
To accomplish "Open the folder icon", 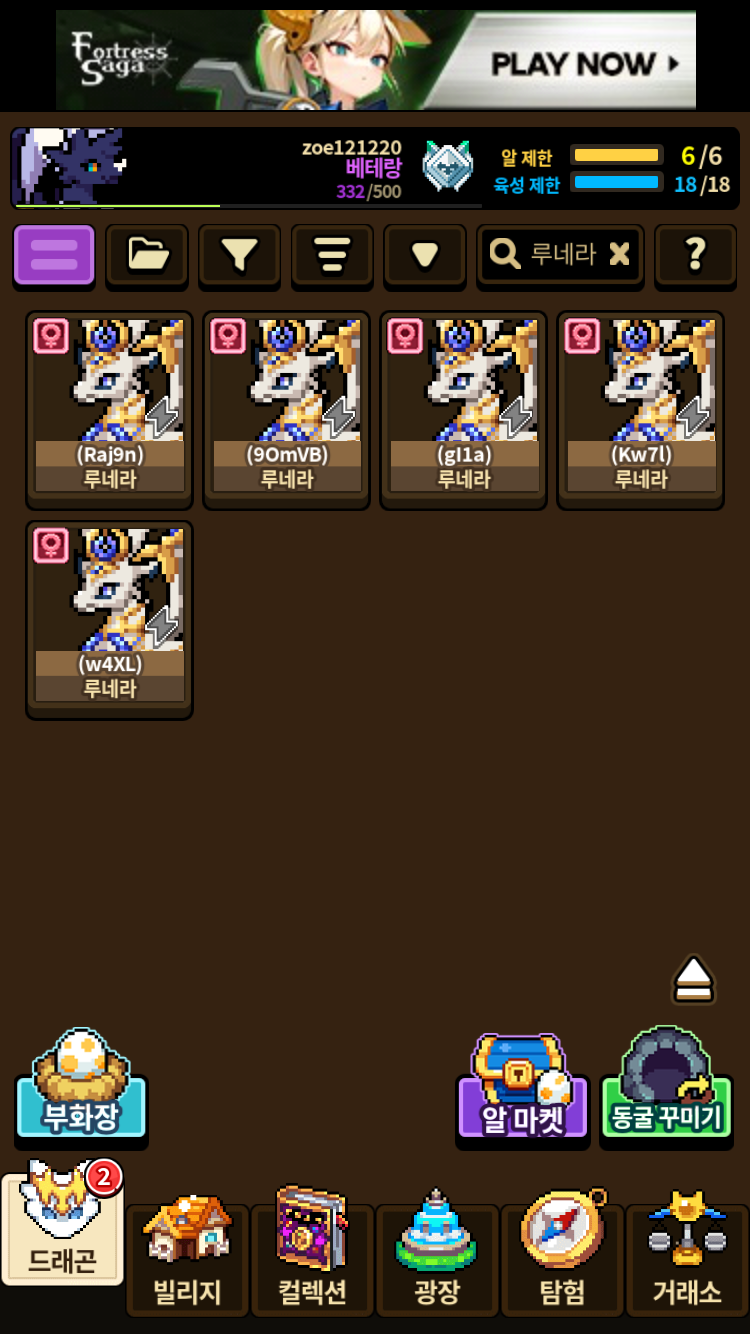I will tap(147, 255).
